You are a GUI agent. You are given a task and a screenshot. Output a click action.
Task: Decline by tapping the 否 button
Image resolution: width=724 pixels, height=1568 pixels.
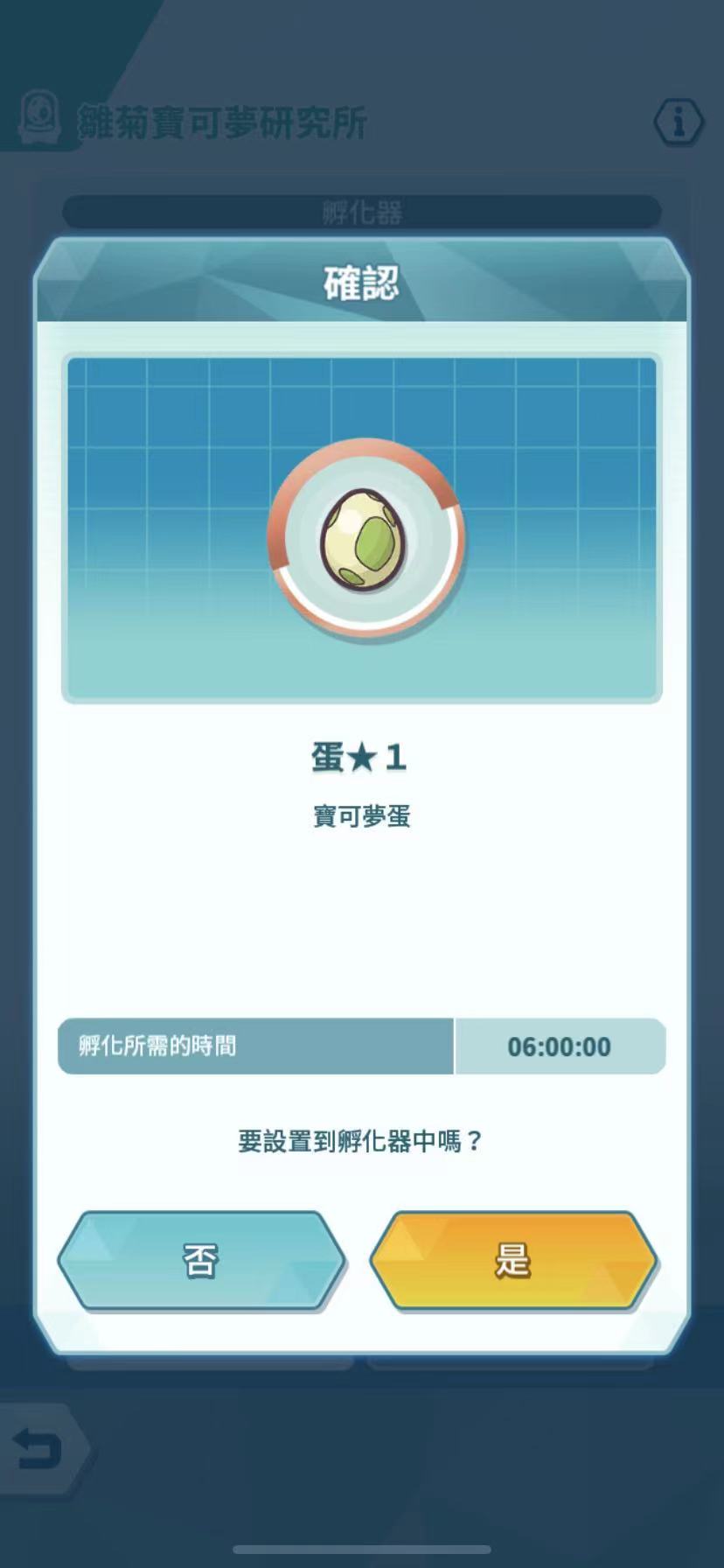click(201, 1260)
